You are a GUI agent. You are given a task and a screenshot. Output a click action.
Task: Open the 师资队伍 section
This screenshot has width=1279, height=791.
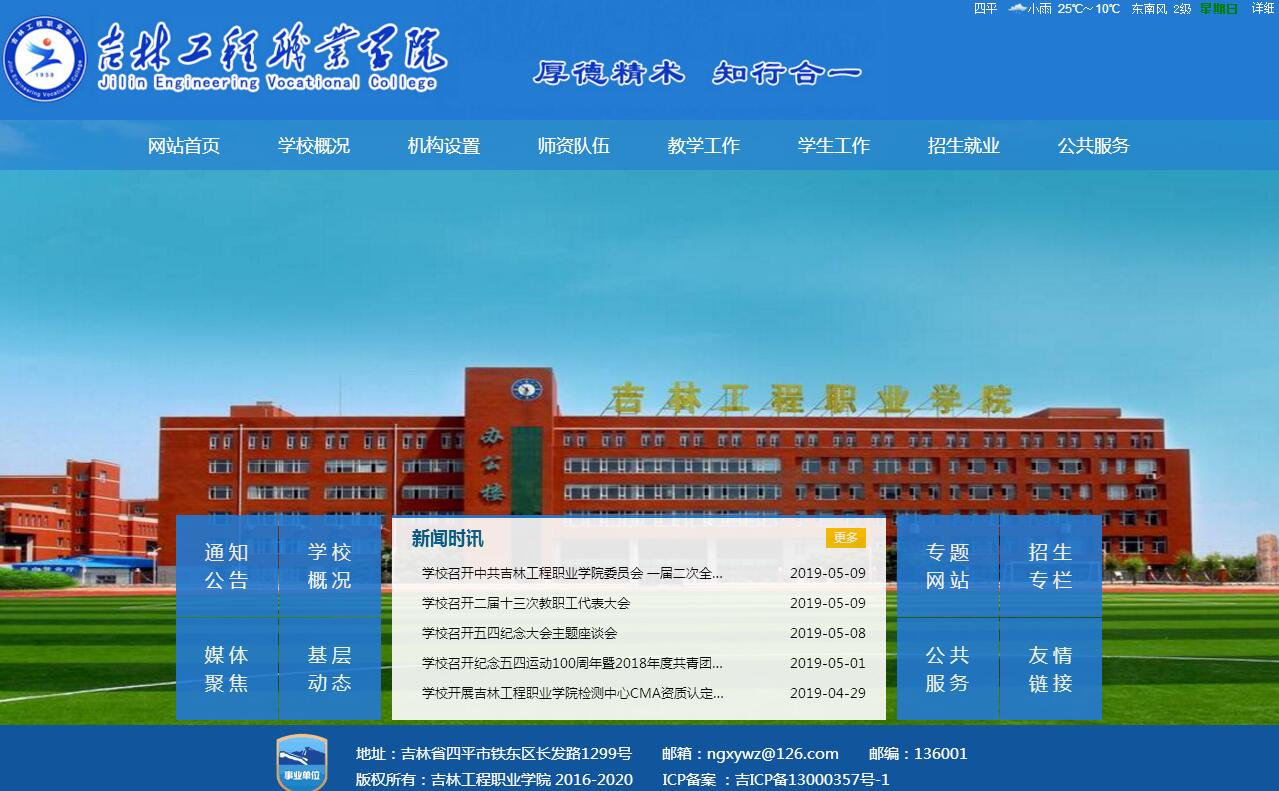point(574,146)
